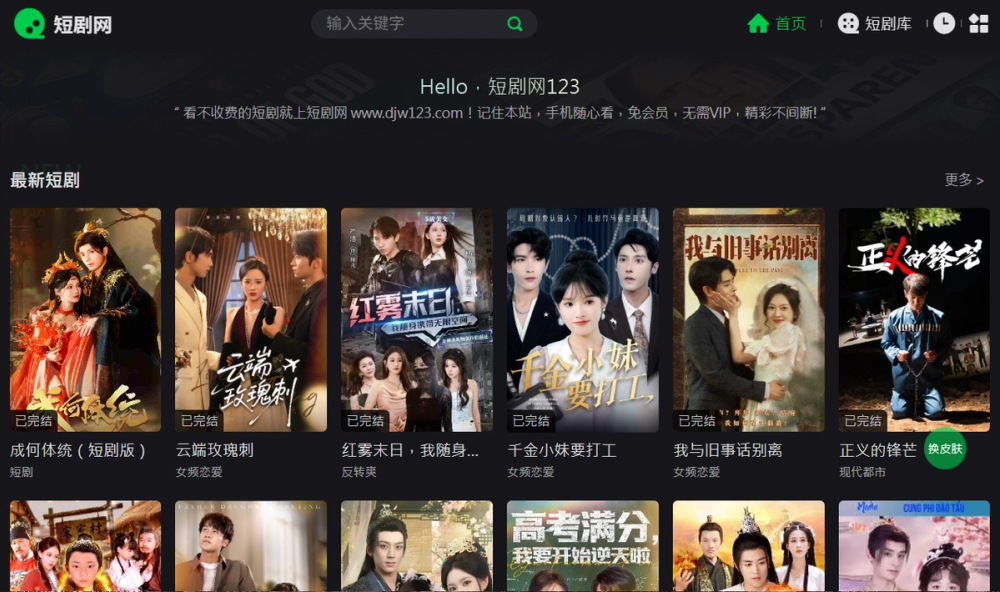This screenshot has width=1000, height=592.
Task: Open the drama 千金小妹要打工
Action: (x=583, y=320)
